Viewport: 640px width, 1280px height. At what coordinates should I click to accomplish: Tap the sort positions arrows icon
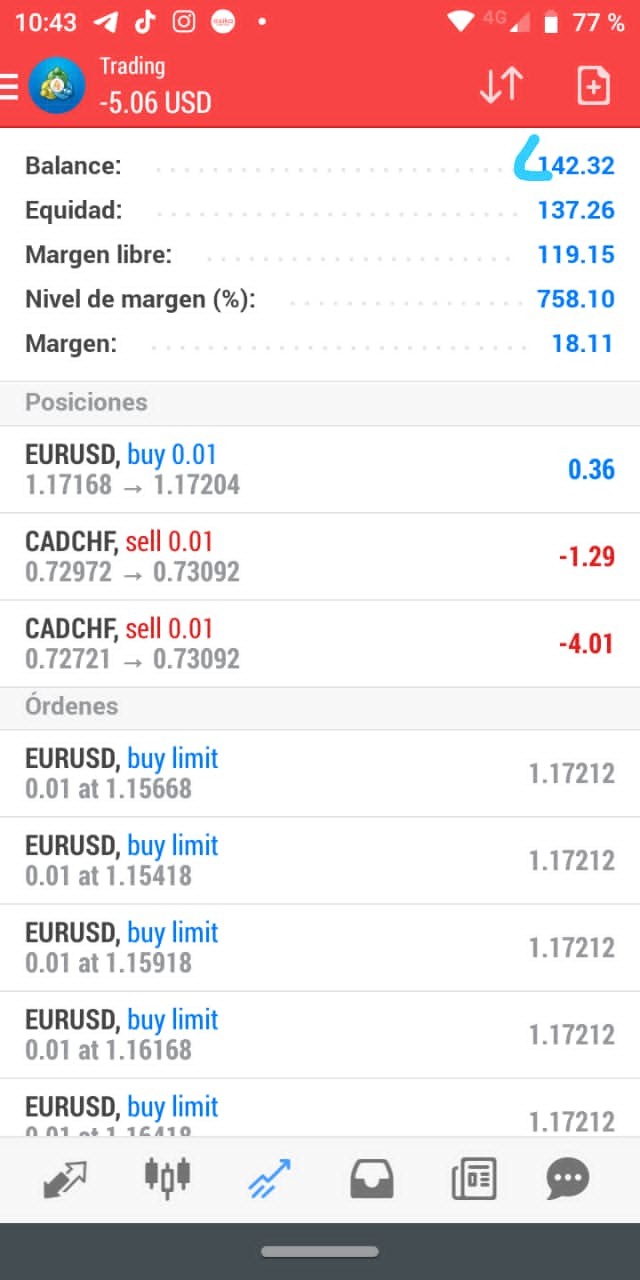tap(501, 86)
